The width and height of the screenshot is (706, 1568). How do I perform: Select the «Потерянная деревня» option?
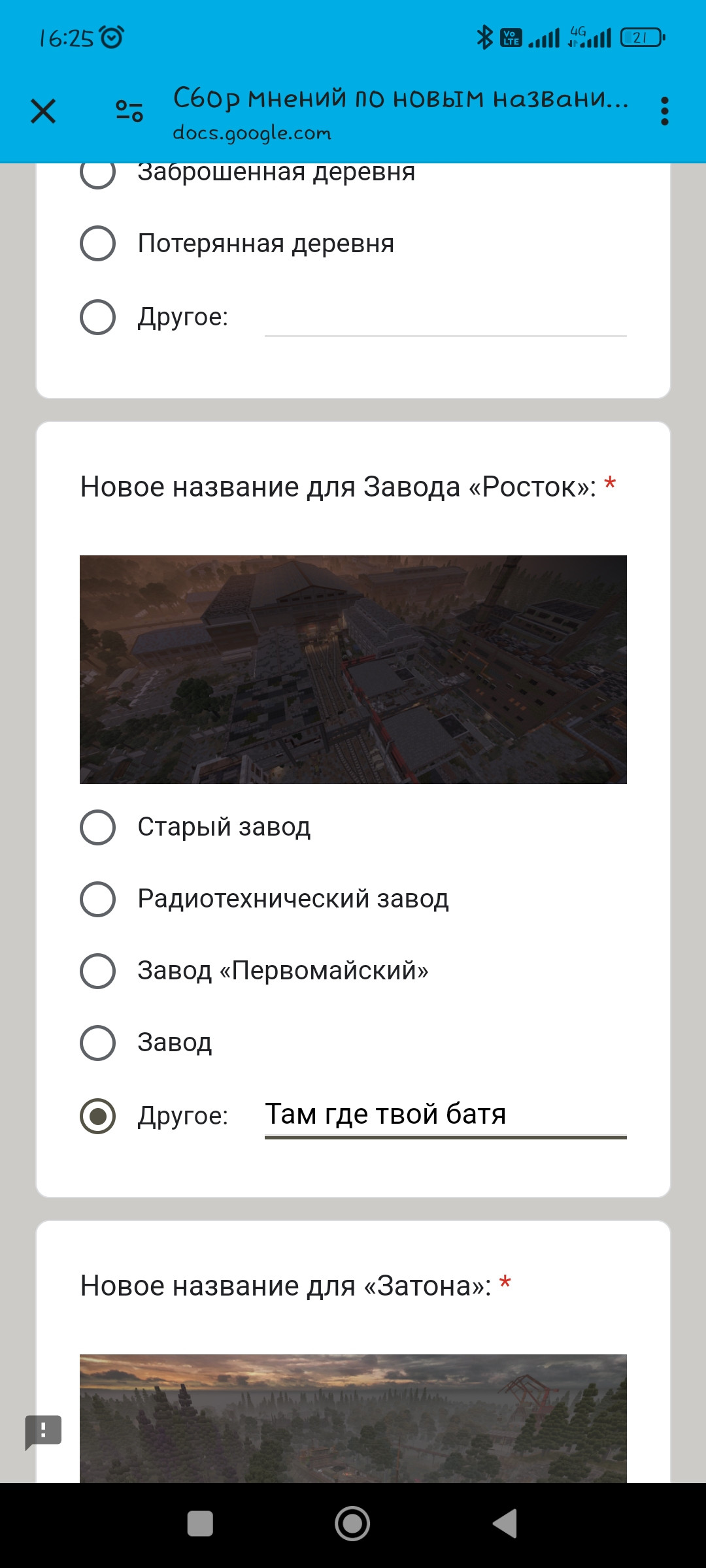coord(98,244)
